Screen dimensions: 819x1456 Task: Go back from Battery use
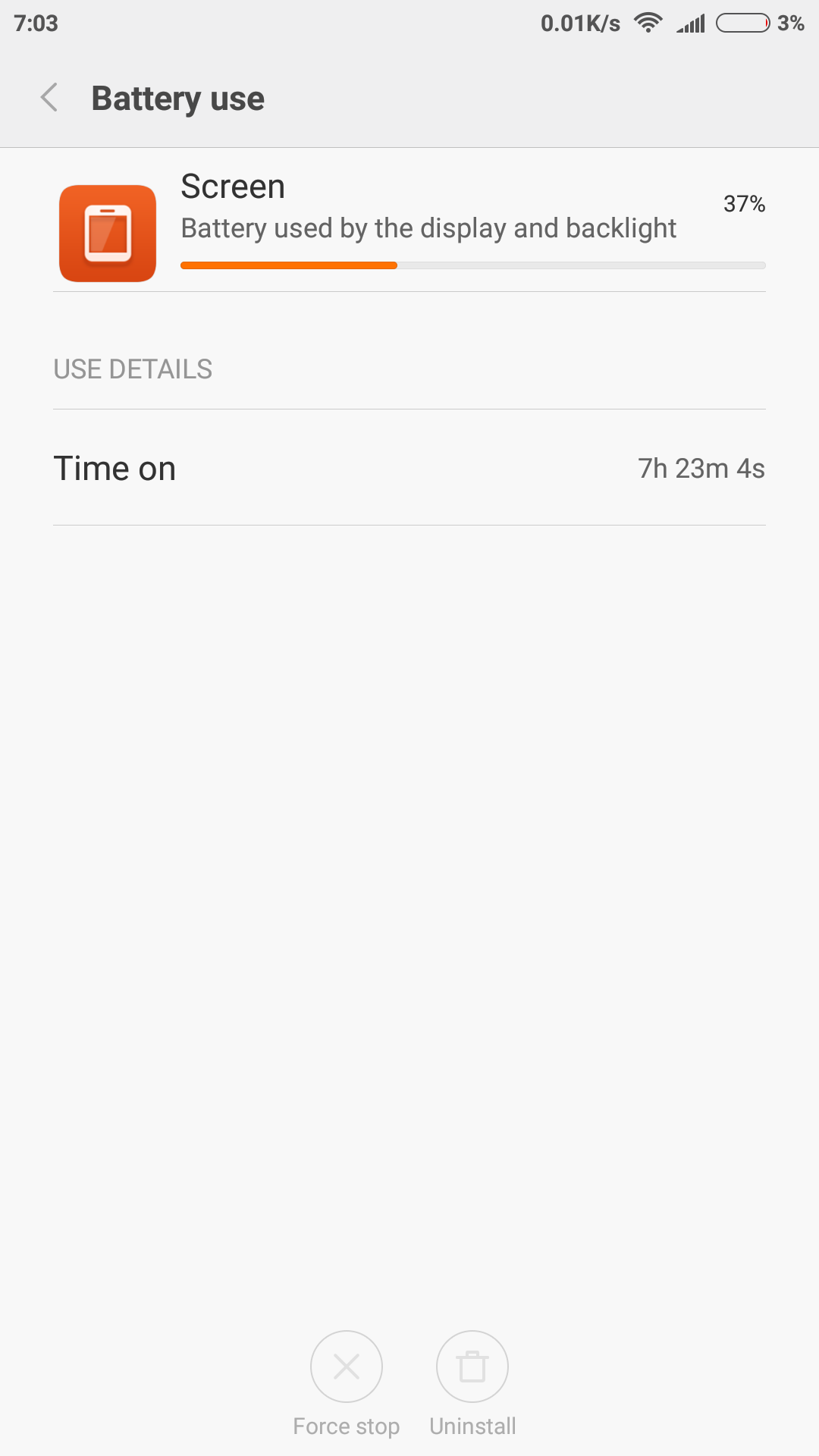tap(49, 98)
